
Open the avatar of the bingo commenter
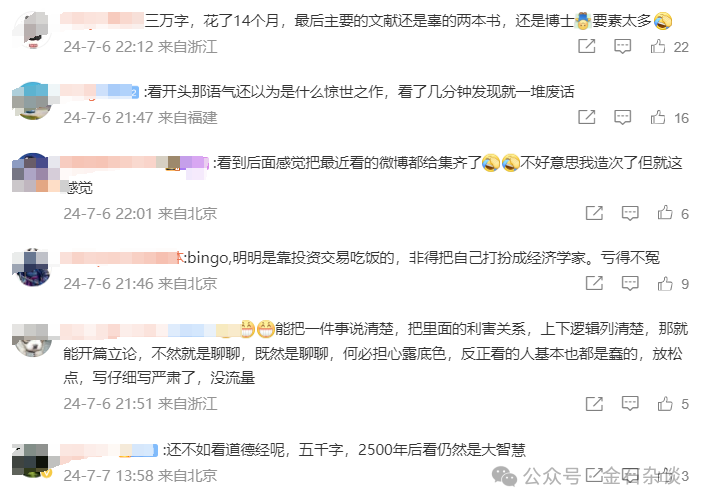coord(31,268)
